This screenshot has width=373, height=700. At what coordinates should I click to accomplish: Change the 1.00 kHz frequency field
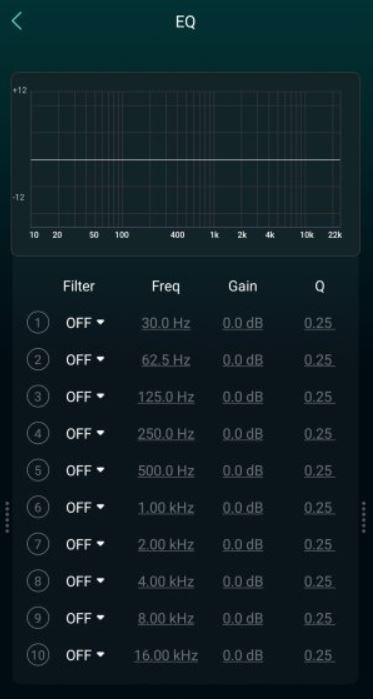click(x=166, y=508)
